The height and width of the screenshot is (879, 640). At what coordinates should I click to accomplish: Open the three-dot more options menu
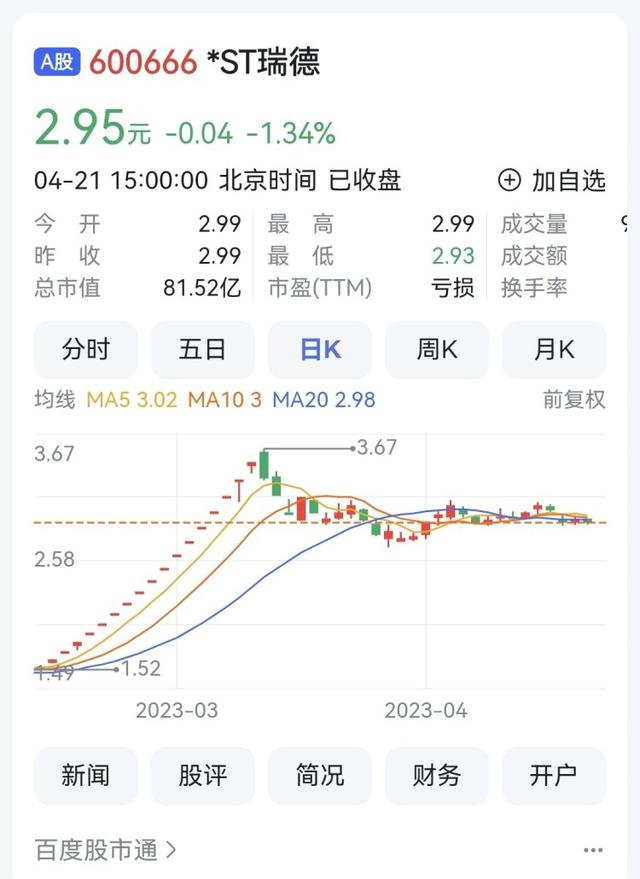(x=593, y=850)
